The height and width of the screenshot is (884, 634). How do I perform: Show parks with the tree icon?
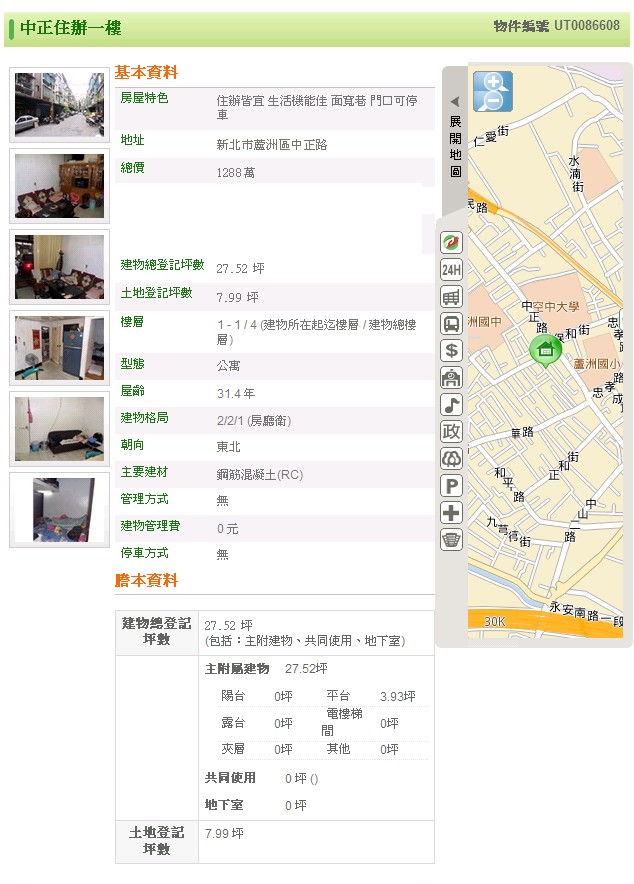[452, 459]
